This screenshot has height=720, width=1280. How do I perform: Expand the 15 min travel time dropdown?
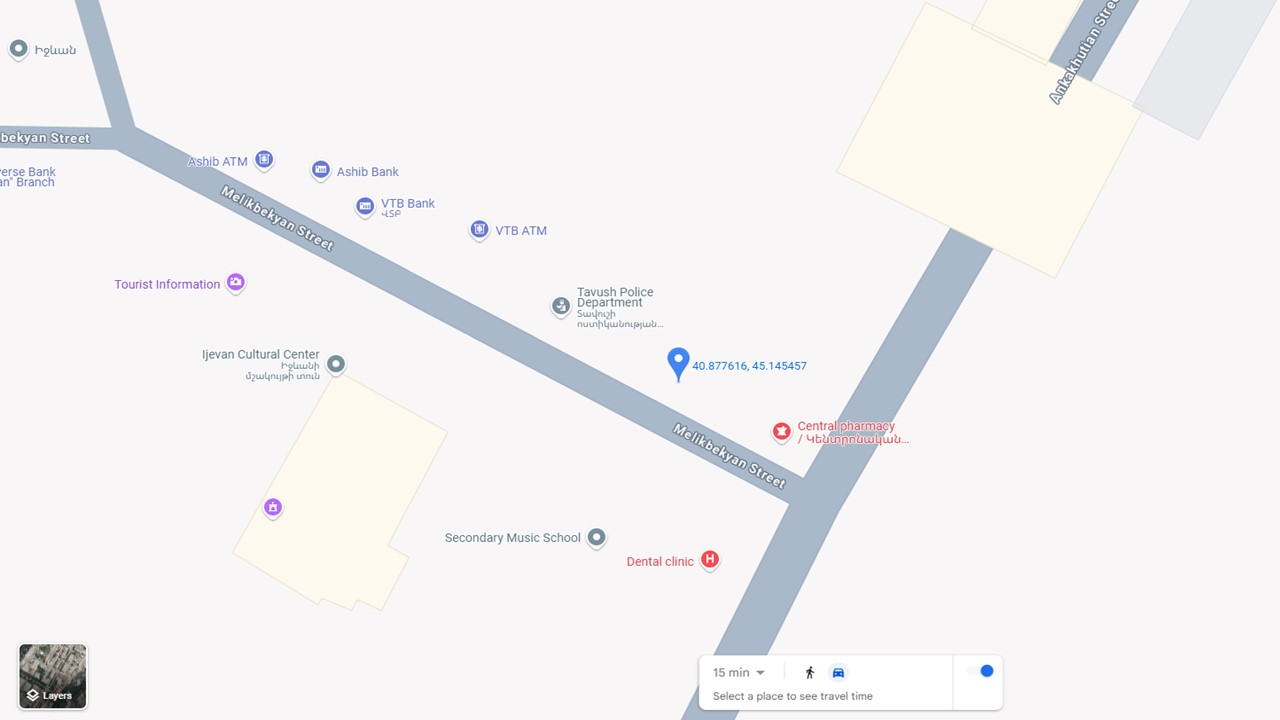click(739, 673)
